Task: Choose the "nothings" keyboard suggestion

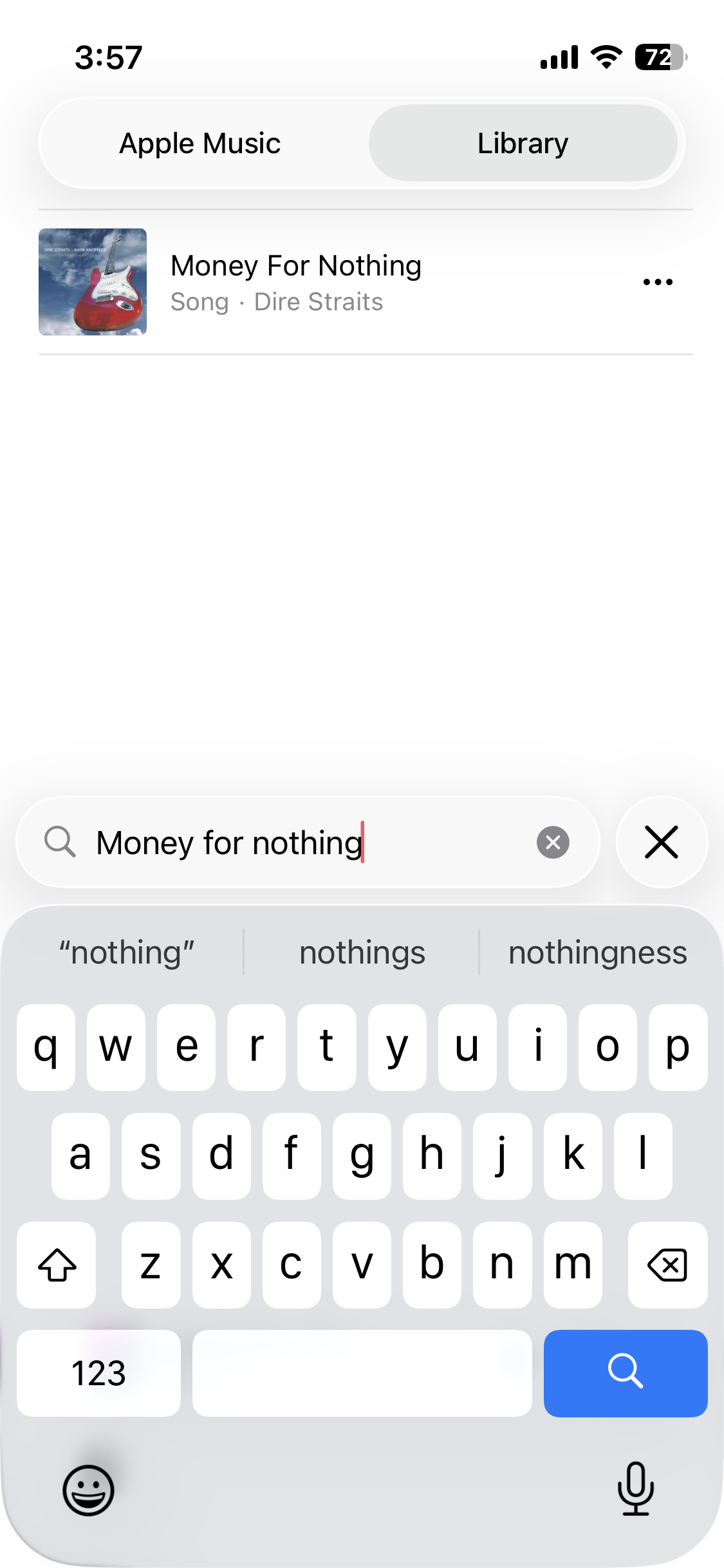Action: click(x=362, y=953)
